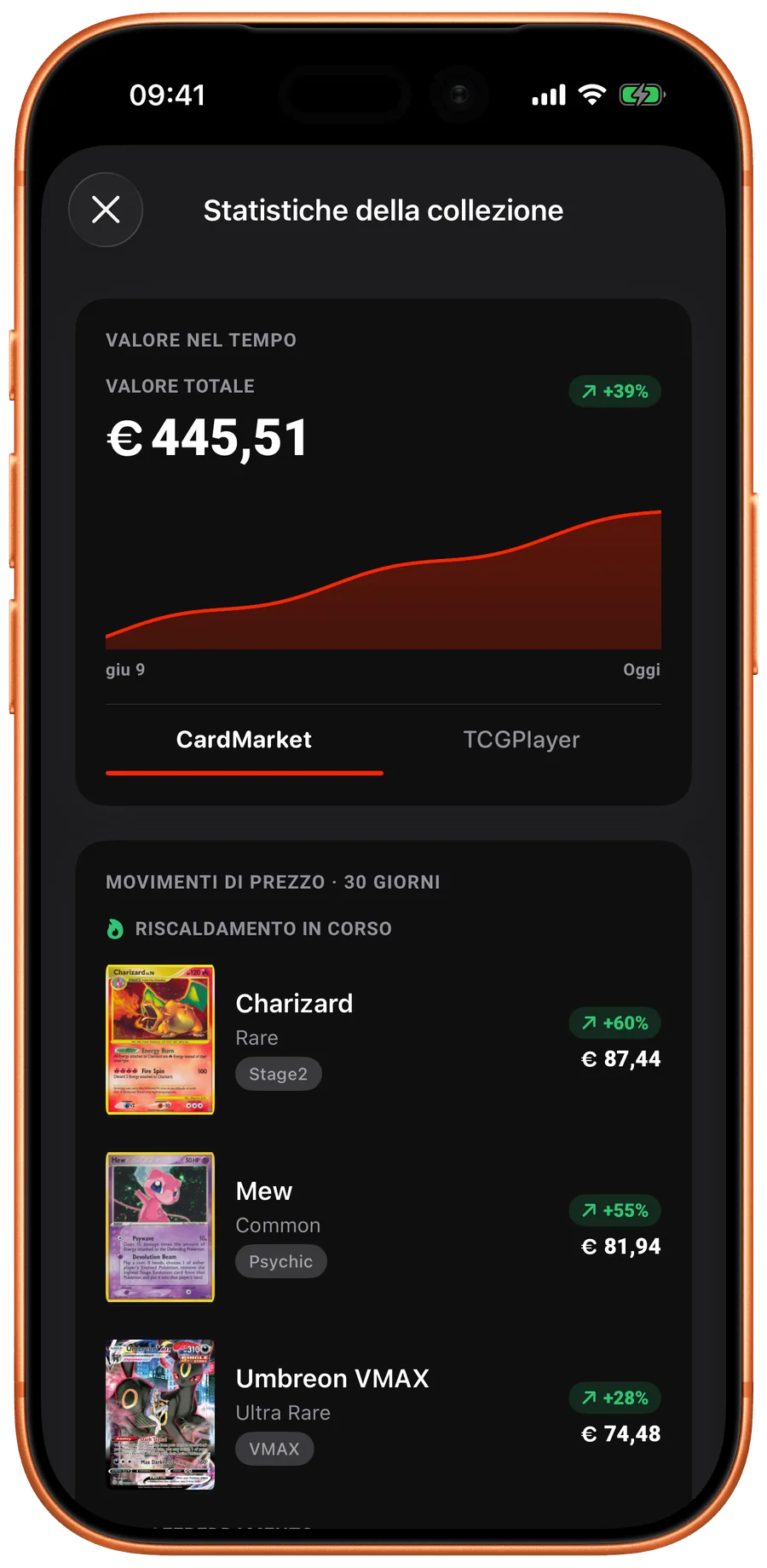Open the Mew card row
The height and width of the screenshot is (1568, 767).
(383, 1227)
